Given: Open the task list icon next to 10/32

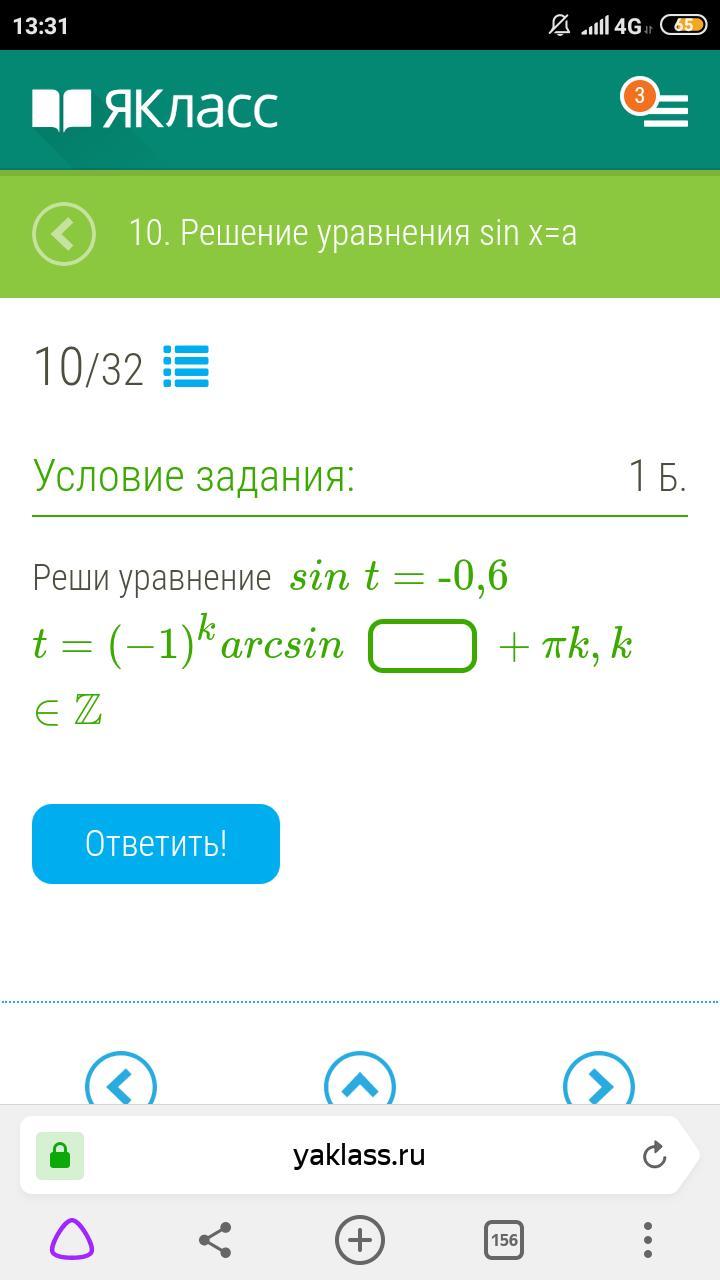Looking at the screenshot, I should tap(186, 367).
